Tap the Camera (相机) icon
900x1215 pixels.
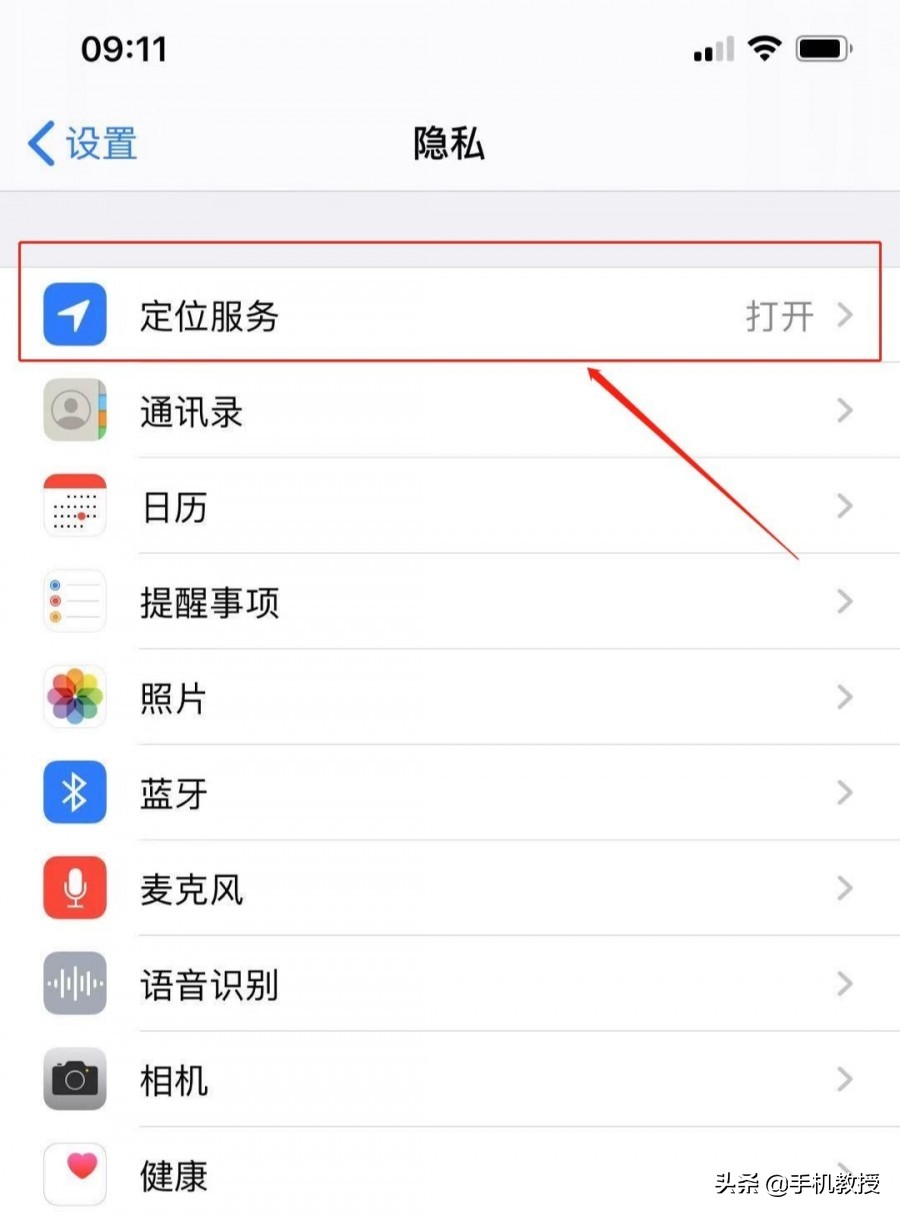74,1079
